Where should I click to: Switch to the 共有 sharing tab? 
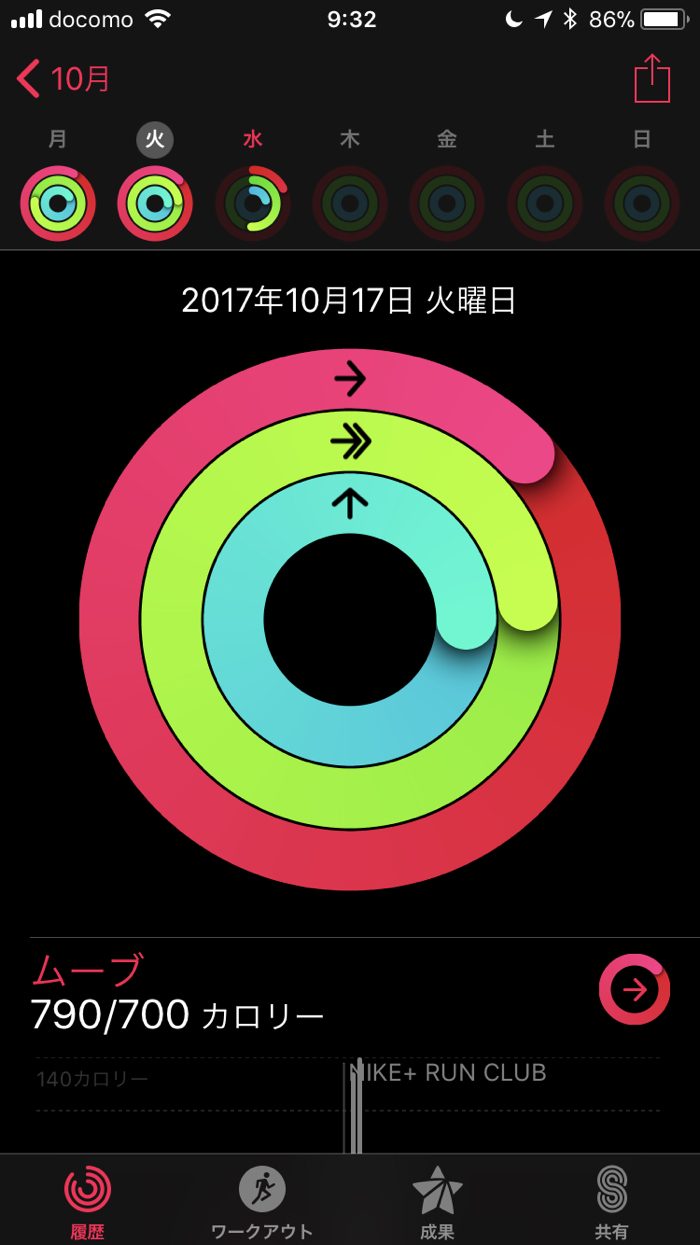click(x=611, y=1200)
